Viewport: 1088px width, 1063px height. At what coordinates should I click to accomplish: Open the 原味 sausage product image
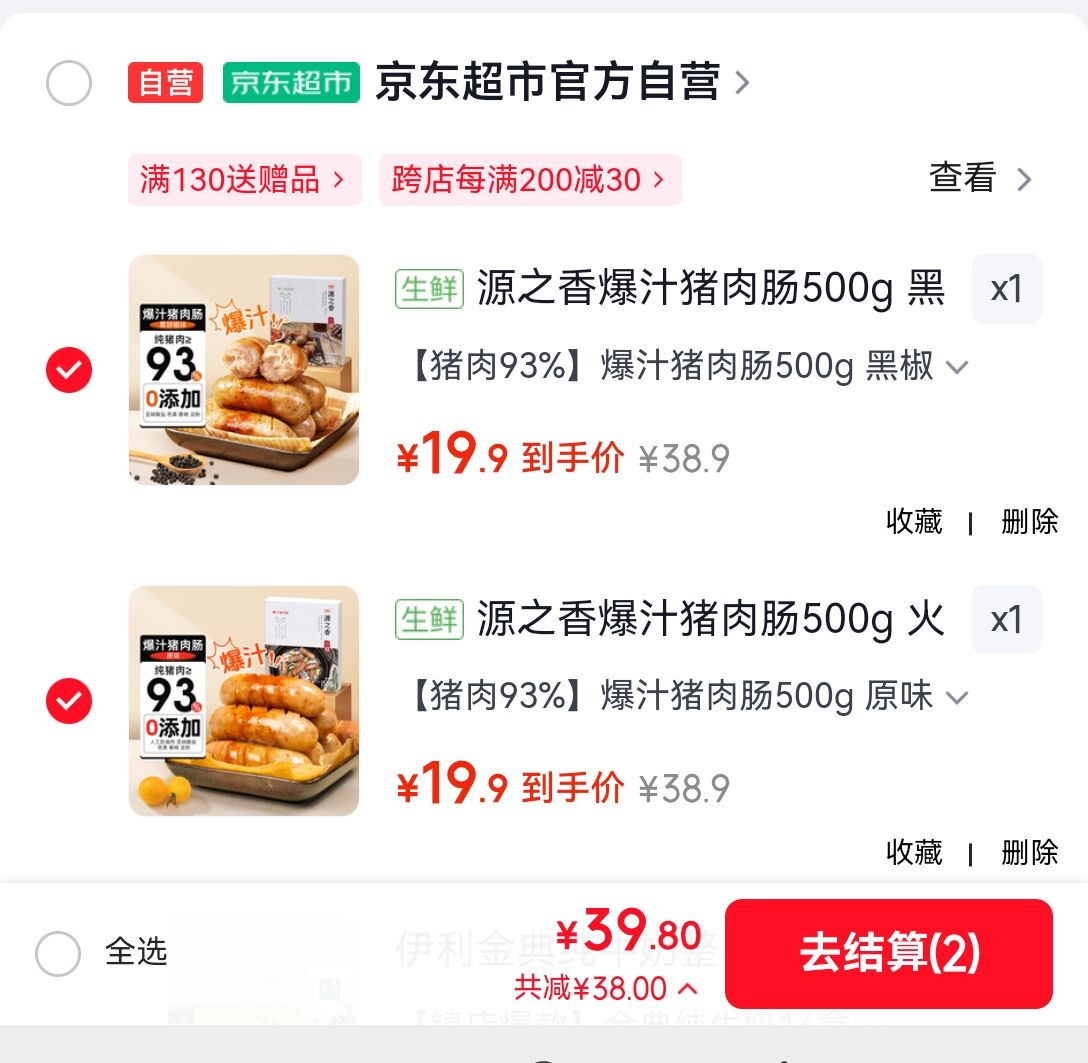[244, 701]
